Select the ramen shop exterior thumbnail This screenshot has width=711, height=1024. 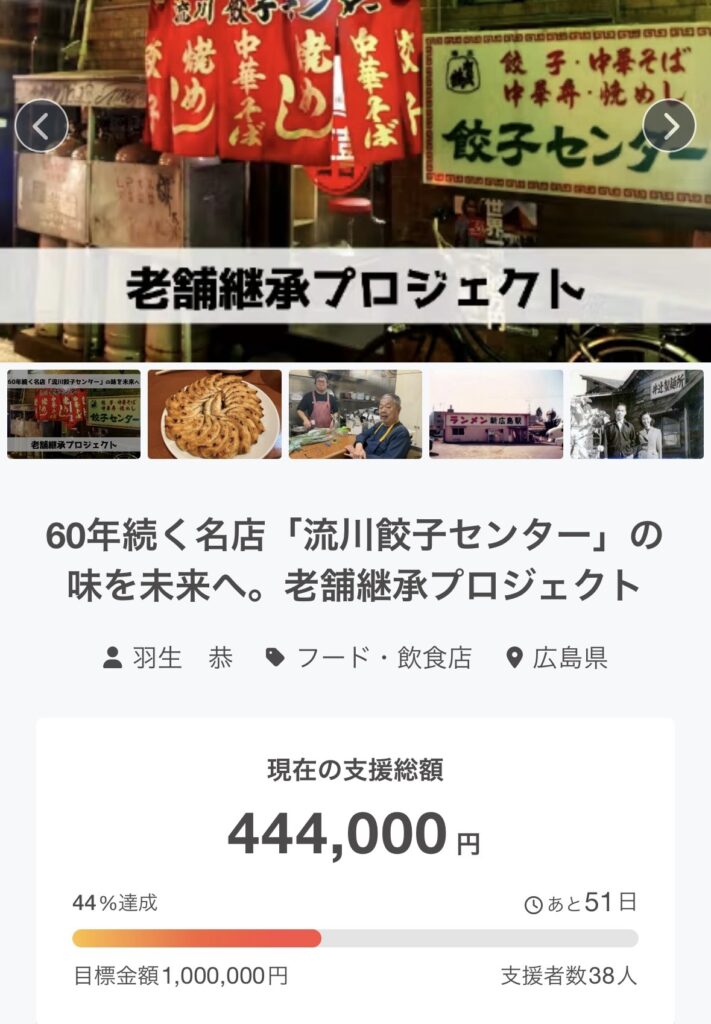pyautogui.click(x=496, y=414)
